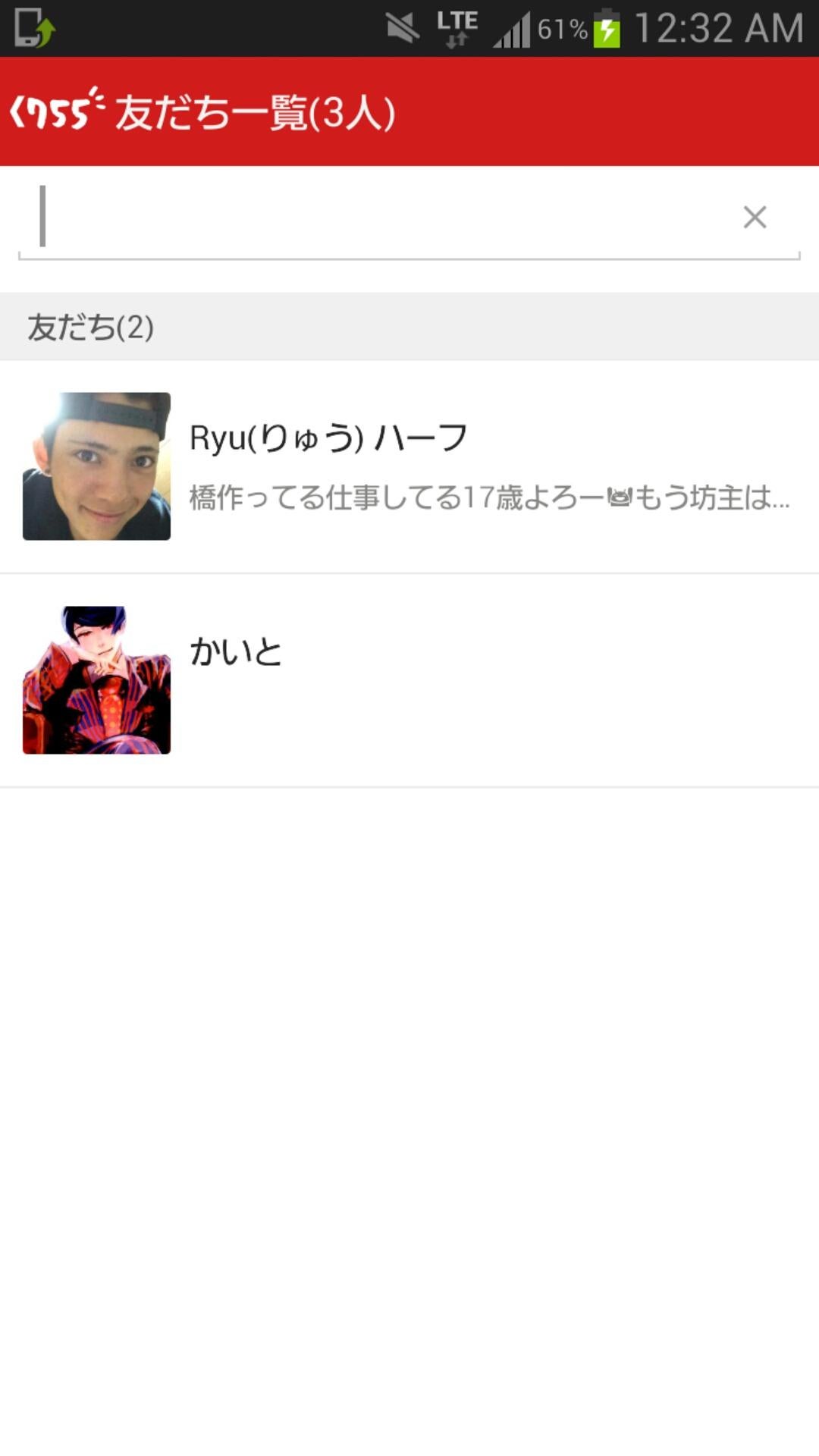
Task: Open friend かいと
Action: tap(409, 680)
